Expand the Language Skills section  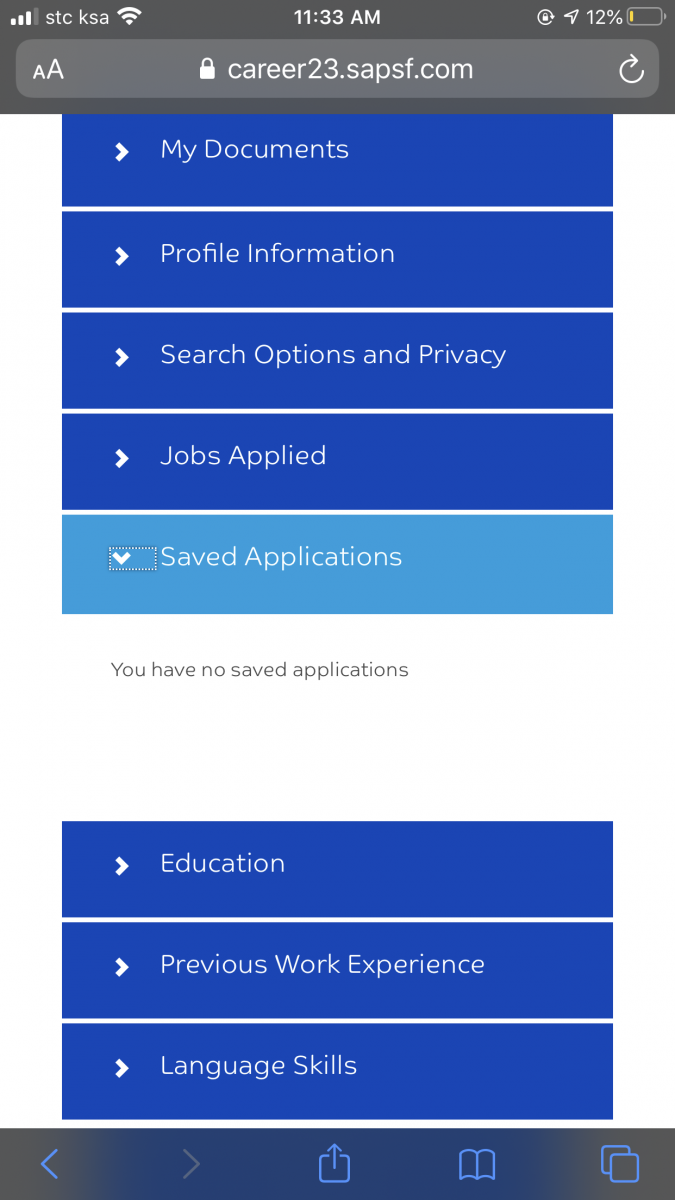[x=337, y=1070]
